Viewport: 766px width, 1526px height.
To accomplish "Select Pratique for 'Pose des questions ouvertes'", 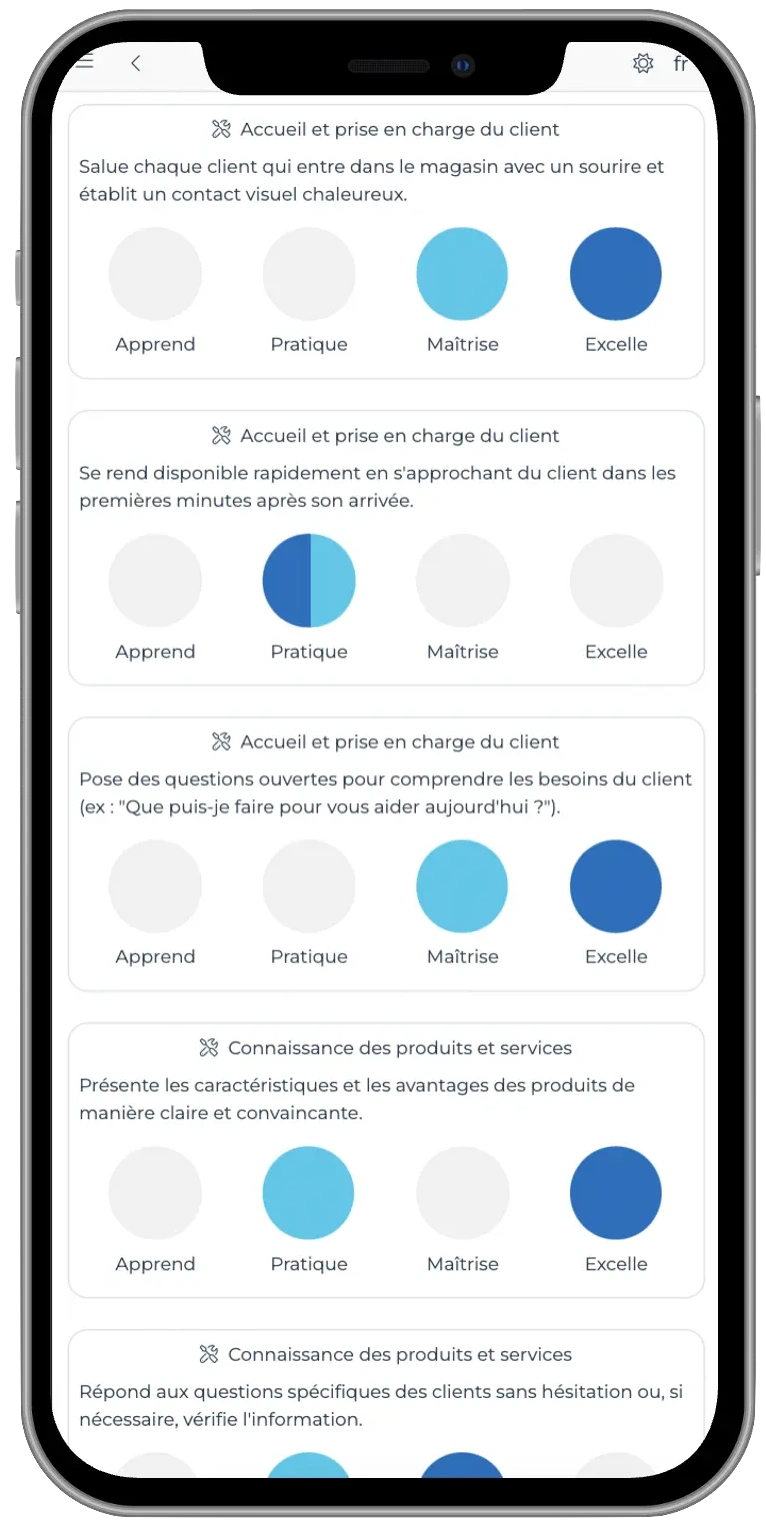I will (309, 886).
